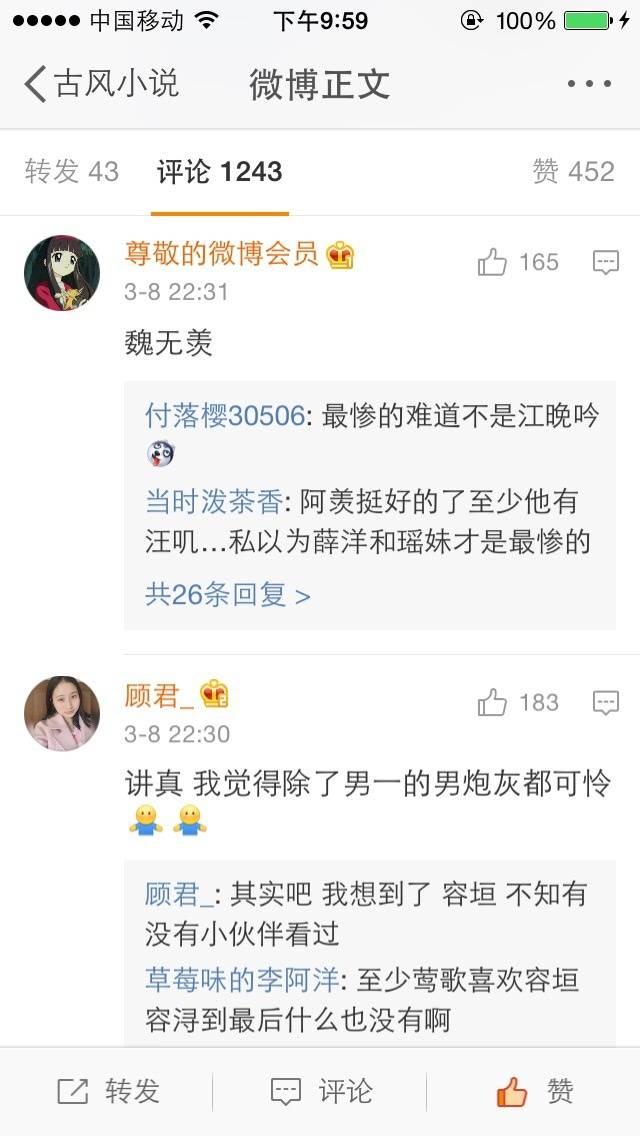Reply to 顾君_'s comment
The image size is (640, 1136).
coord(606,703)
